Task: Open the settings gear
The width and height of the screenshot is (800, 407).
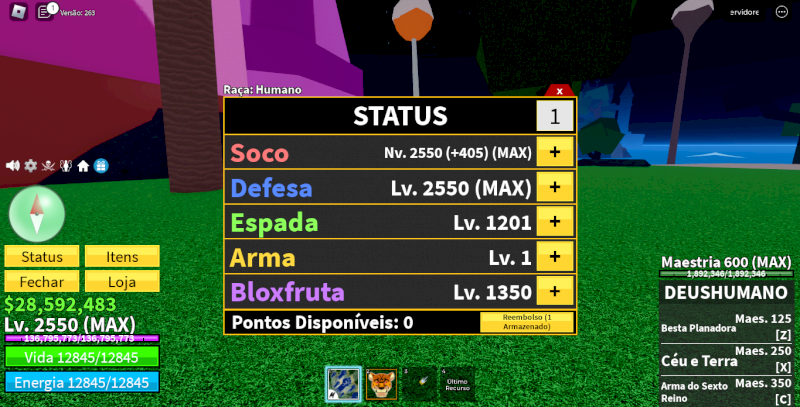Action: tap(30, 165)
